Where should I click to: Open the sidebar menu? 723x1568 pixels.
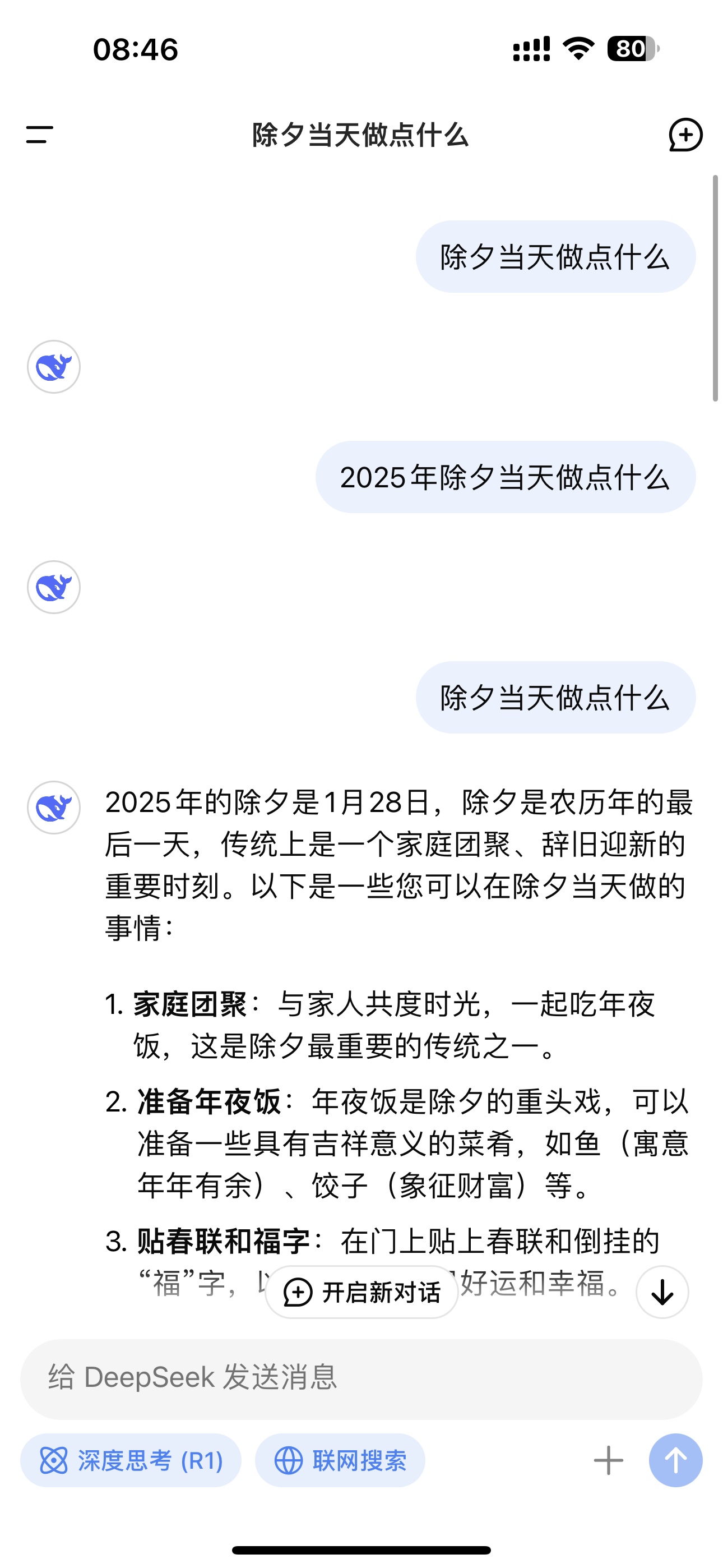coord(40,135)
